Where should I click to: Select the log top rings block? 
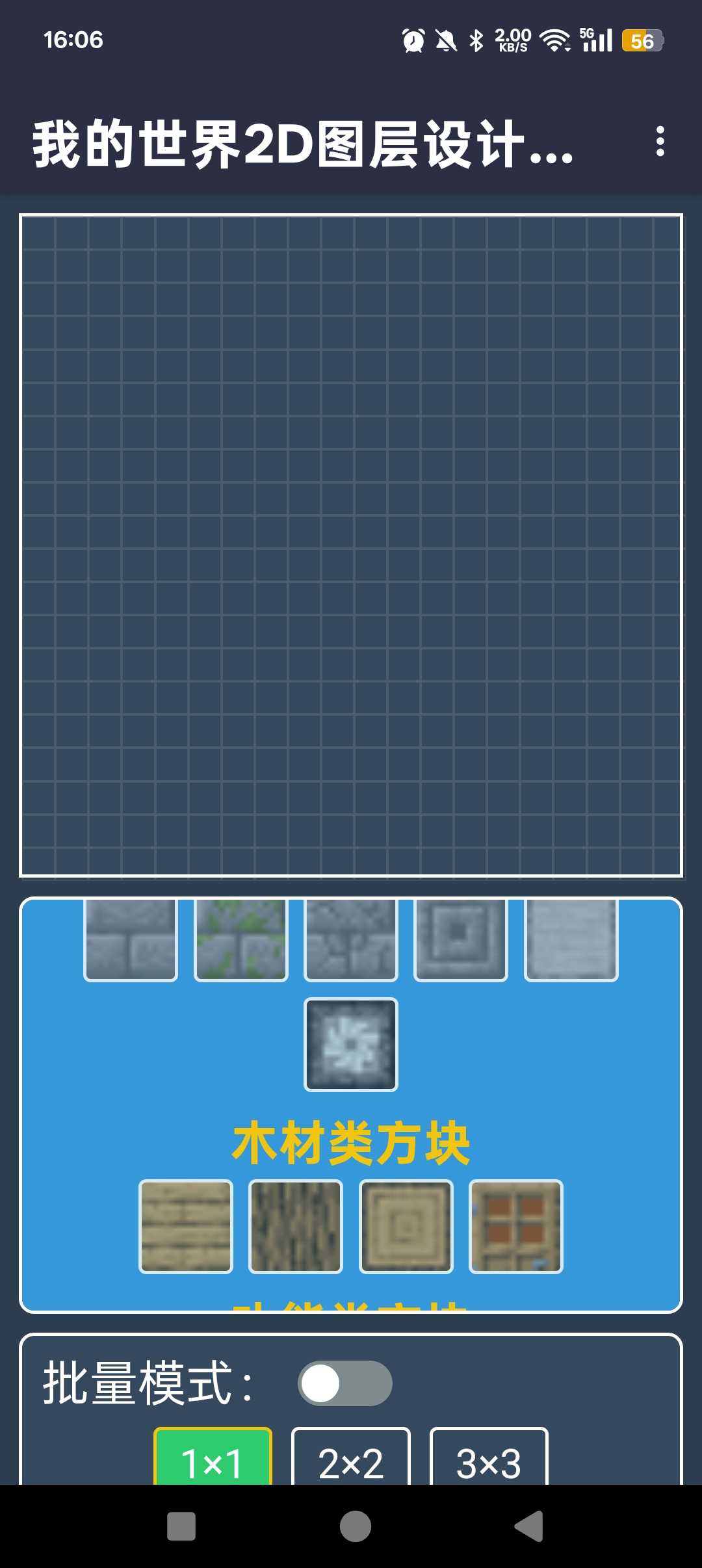point(406,1226)
